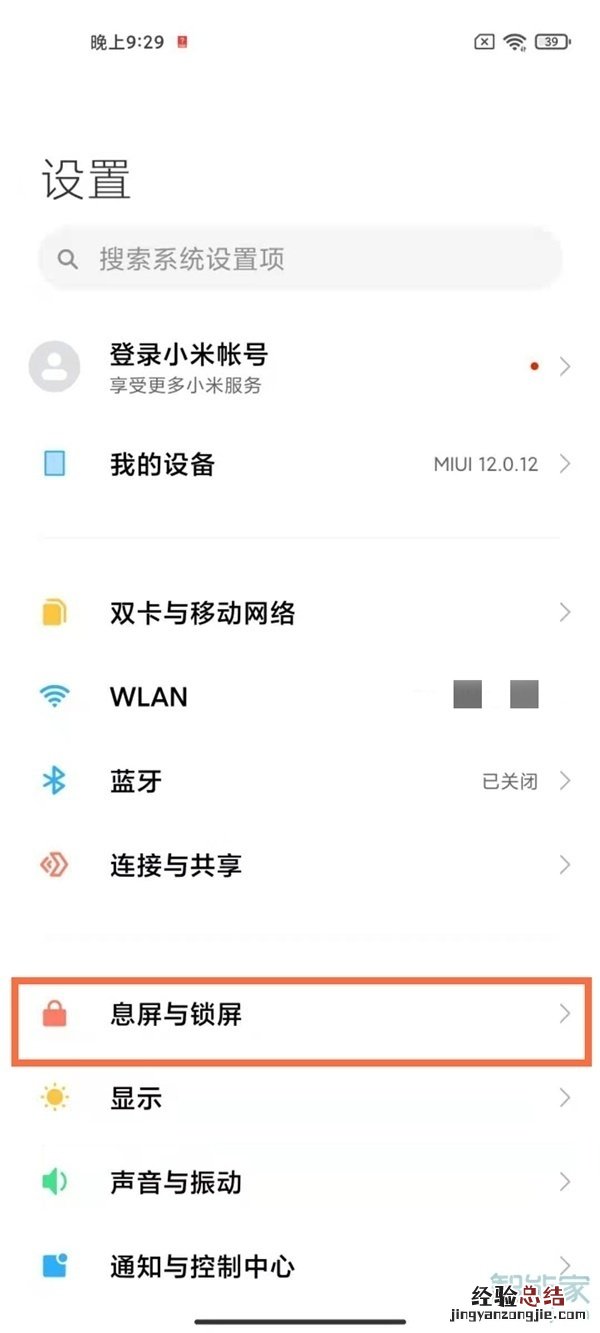Screen dimensions: 600x1333
Task: Open WLAN settings
Action: pyautogui.click(x=300, y=696)
